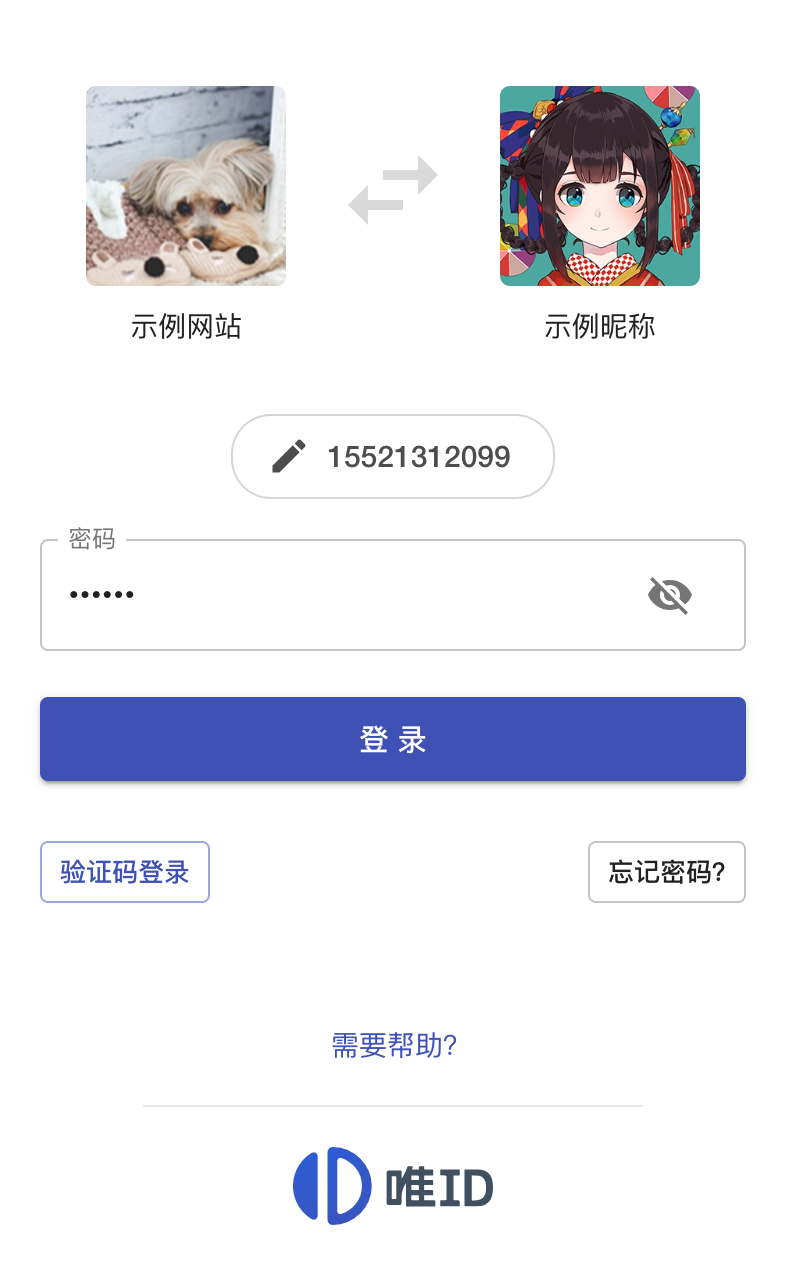The width and height of the screenshot is (786, 1284).
Task: Click 忘记密码? to recover password
Action: click(666, 871)
